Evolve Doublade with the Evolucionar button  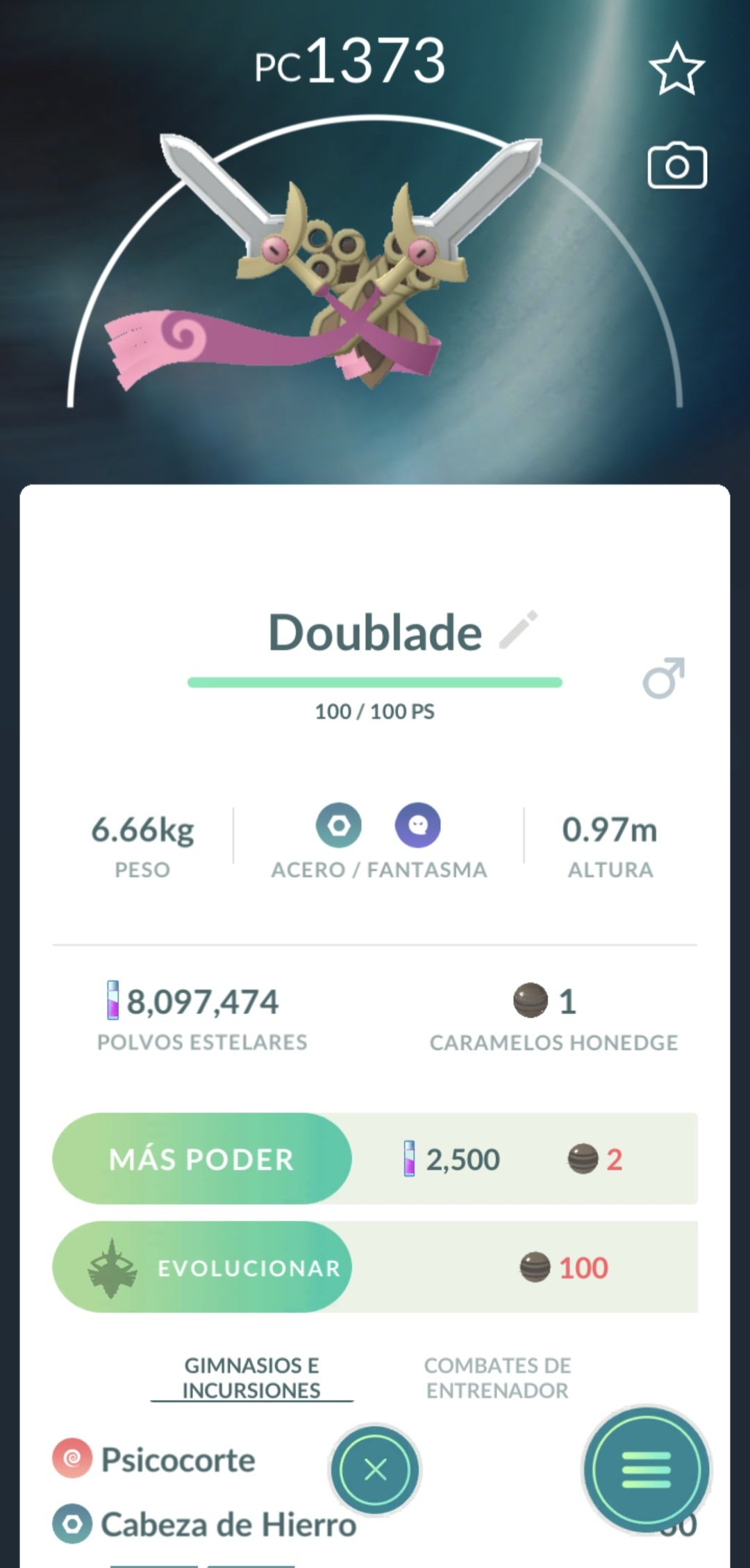coord(202,1267)
